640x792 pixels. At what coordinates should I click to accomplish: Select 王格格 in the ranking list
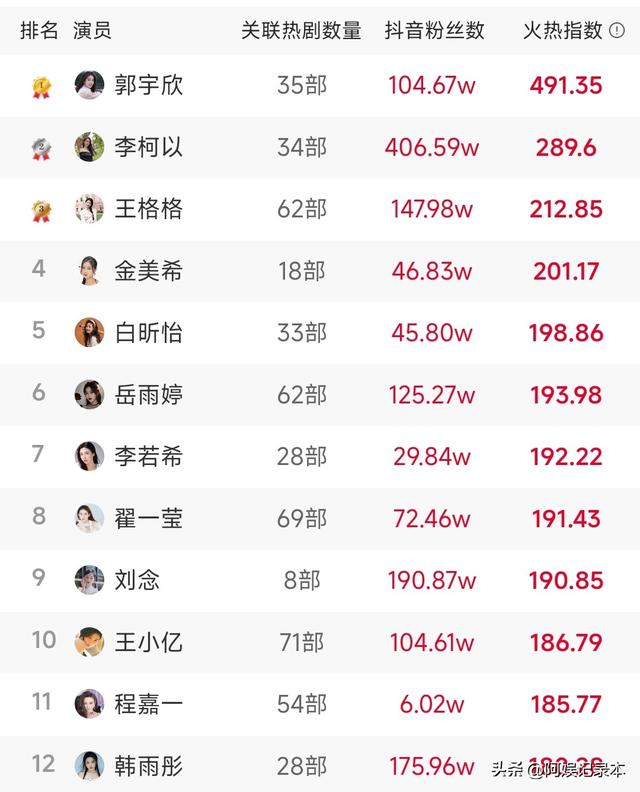click(x=148, y=209)
